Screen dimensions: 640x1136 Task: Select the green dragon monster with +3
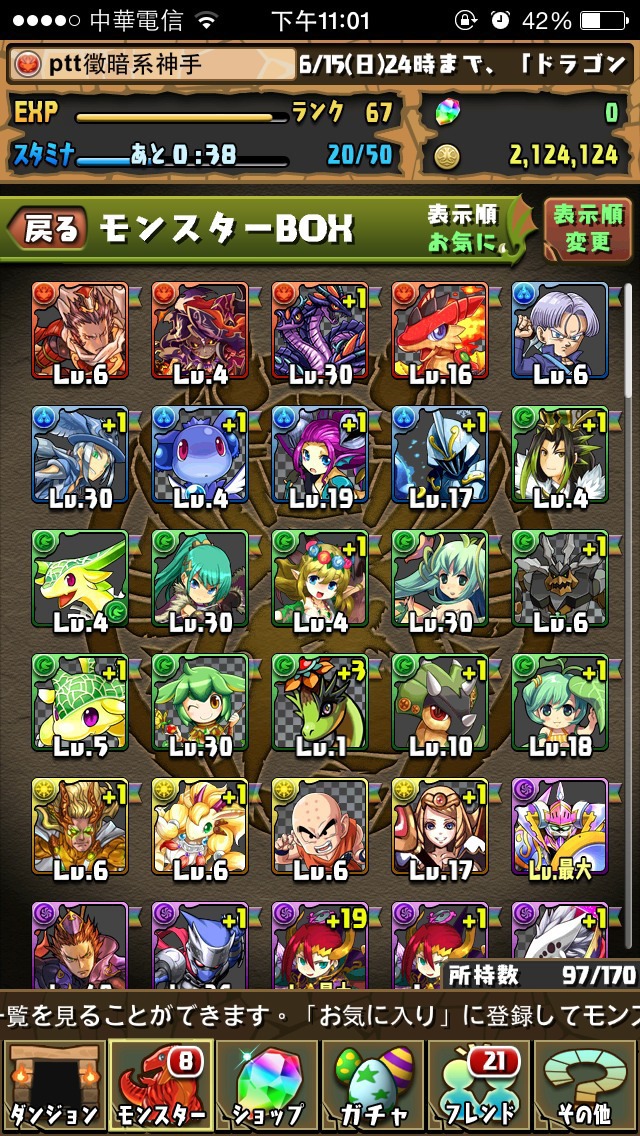point(320,704)
